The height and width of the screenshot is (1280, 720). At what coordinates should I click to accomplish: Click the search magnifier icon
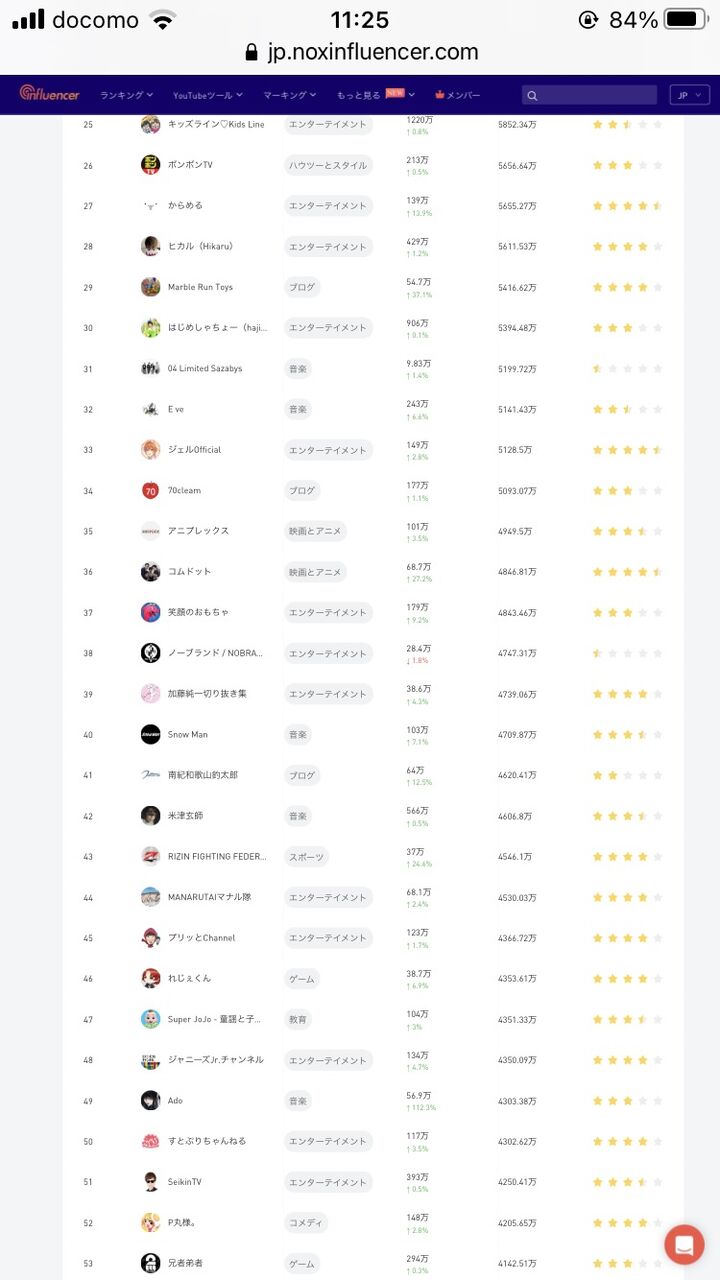(531, 95)
